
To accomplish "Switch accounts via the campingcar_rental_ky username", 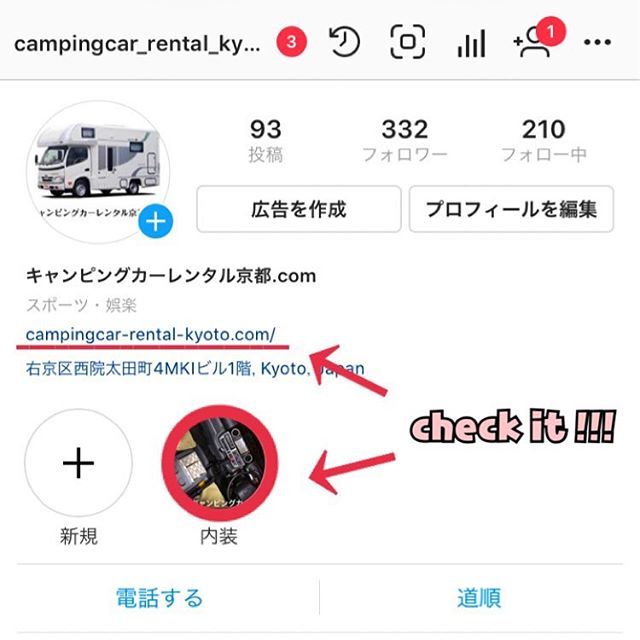I will (138, 44).
